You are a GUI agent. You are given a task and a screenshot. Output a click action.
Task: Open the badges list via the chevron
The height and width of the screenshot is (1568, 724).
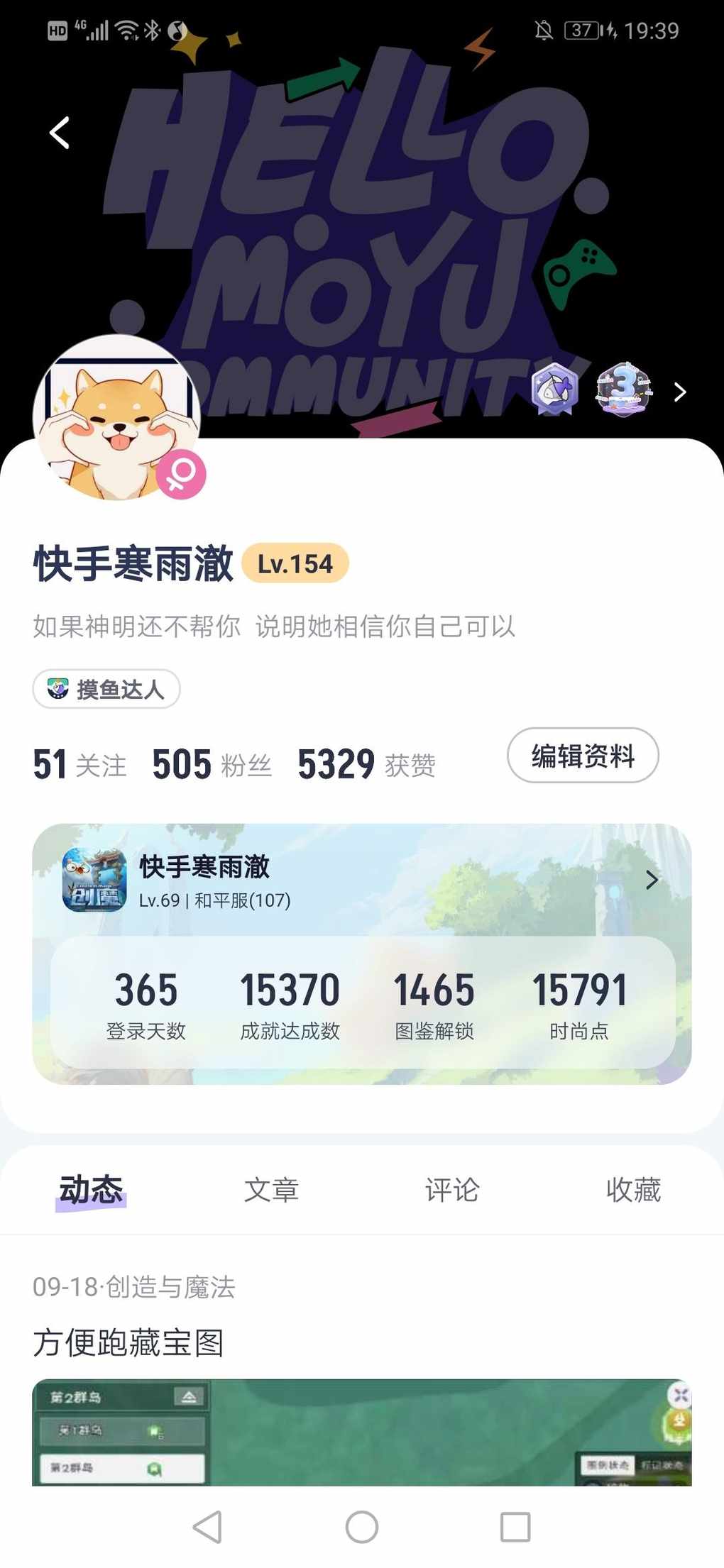pyautogui.click(x=679, y=392)
